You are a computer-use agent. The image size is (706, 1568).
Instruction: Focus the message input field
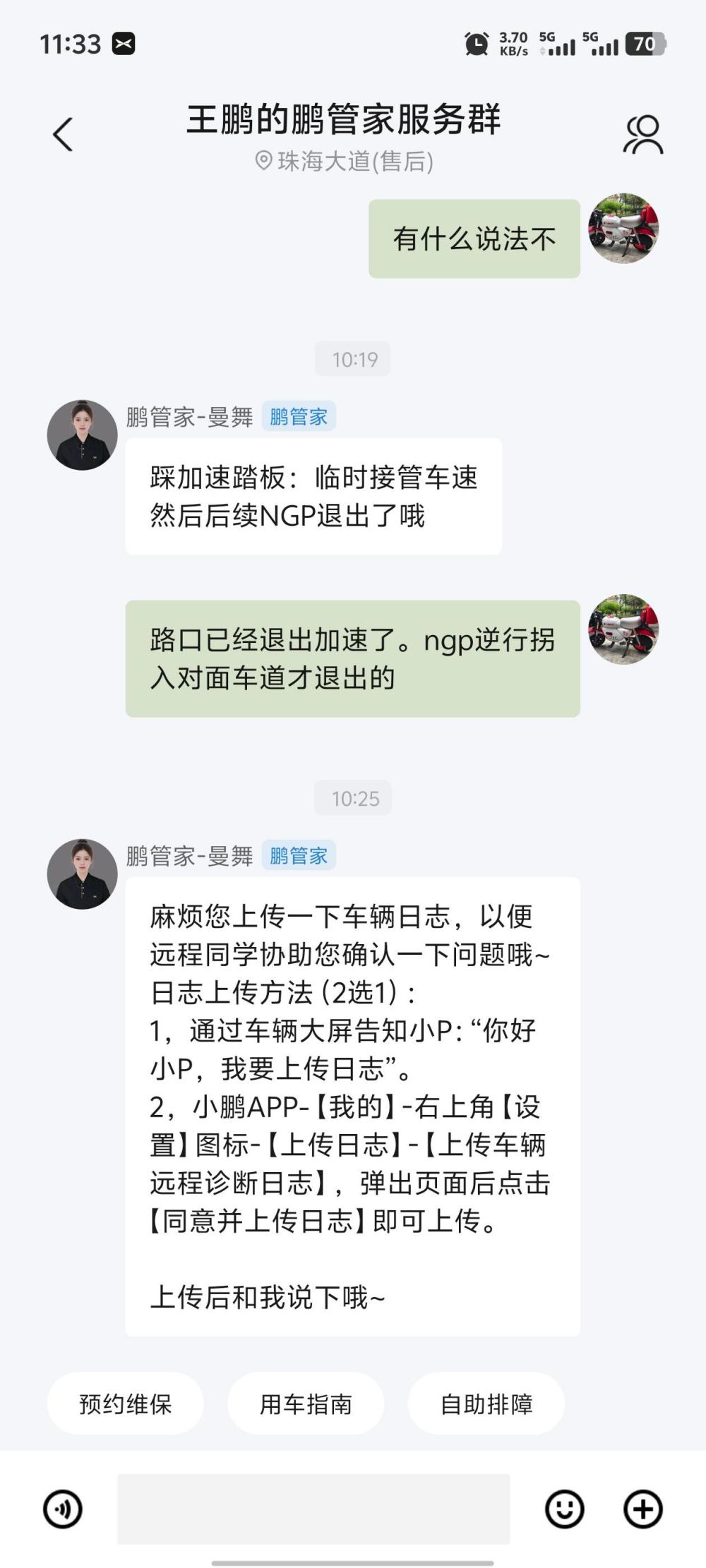coord(313,1509)
